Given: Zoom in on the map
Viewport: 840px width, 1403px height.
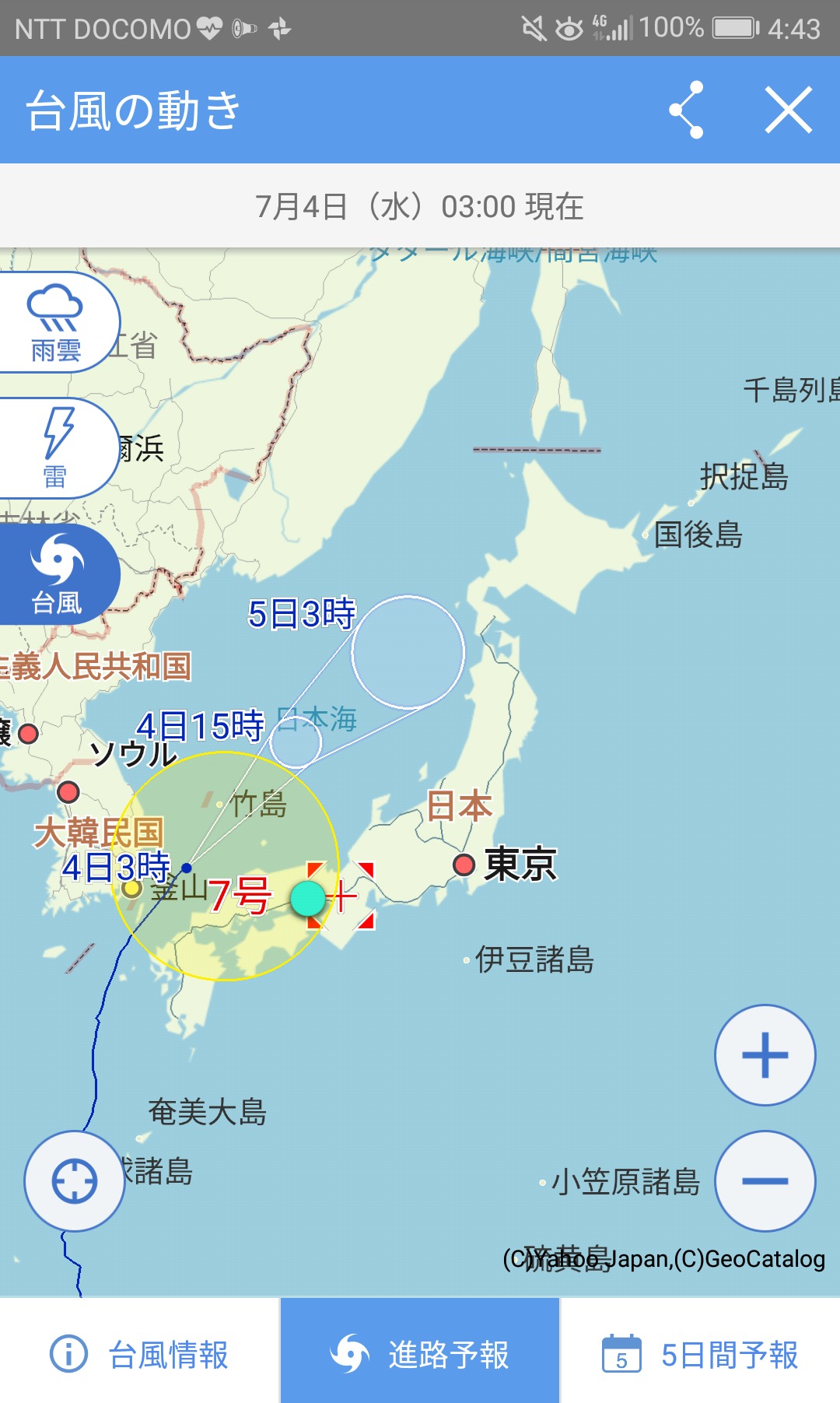Looking at the screenshot, I should (x=765, y=1055).
